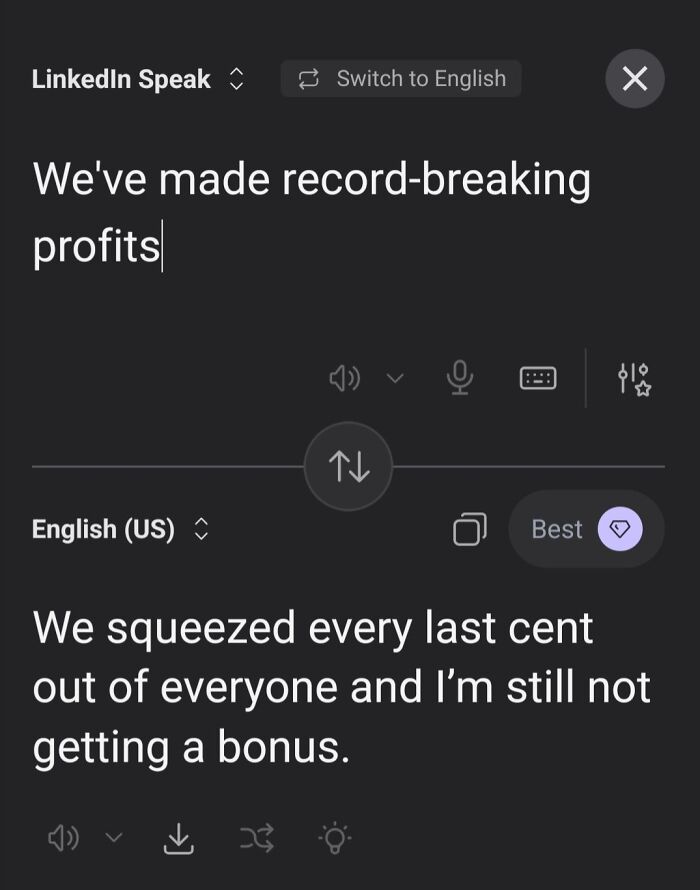Close the translator panel
Screen dimensions: 700x890
coord(634,78)
